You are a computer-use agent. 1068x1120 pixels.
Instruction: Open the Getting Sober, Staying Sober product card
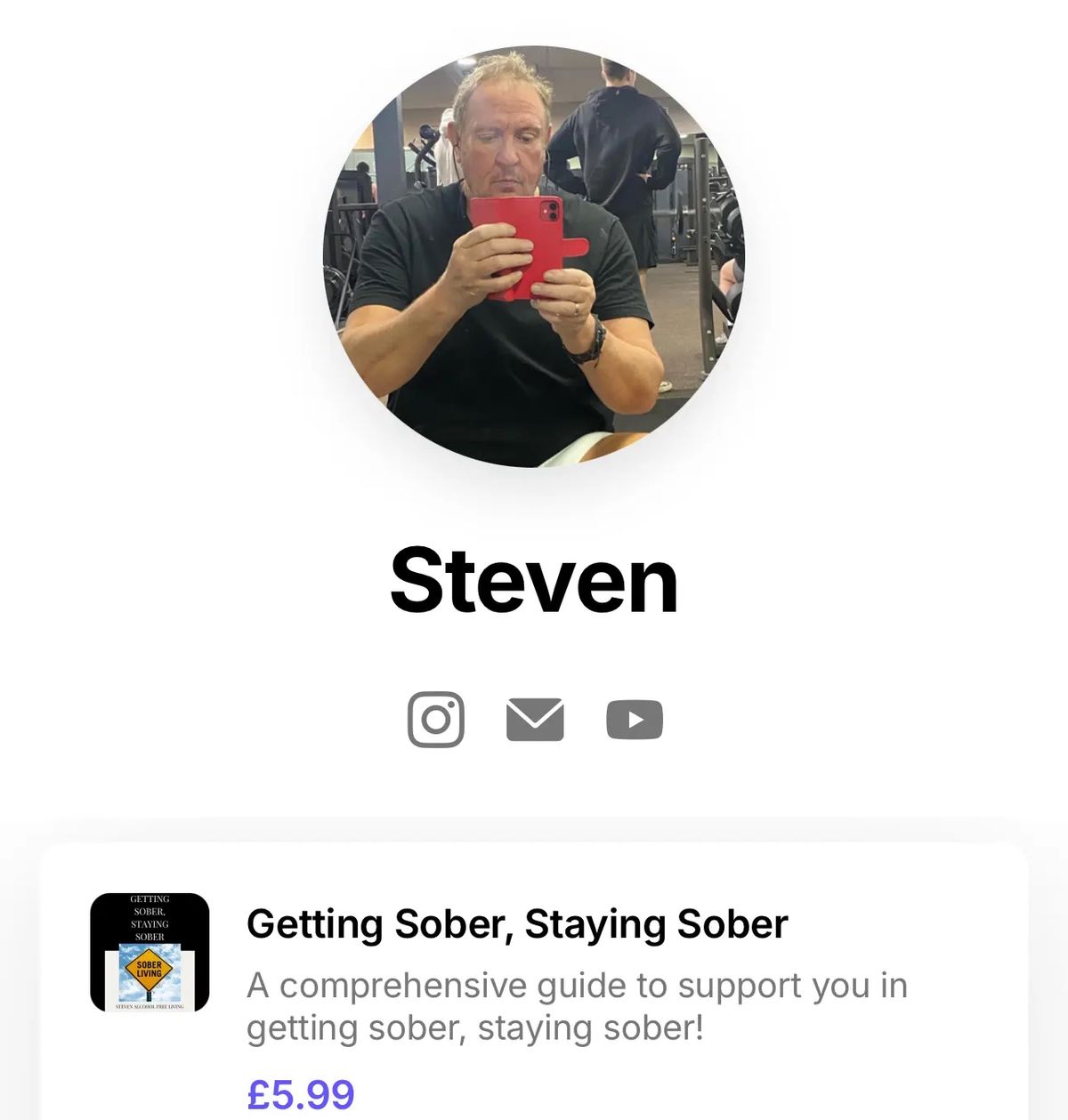tap(516, 925)
